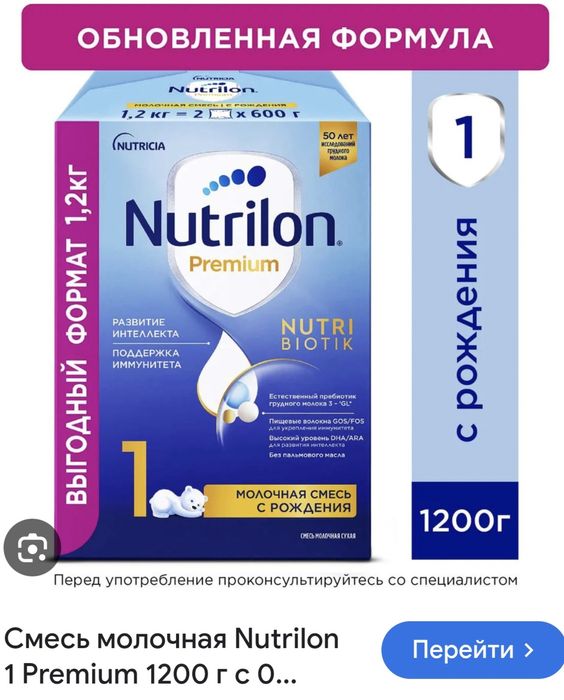Tap the Перейти button
Image resolution: width=564 pixels, height=700 pixels.
(472, 650)
